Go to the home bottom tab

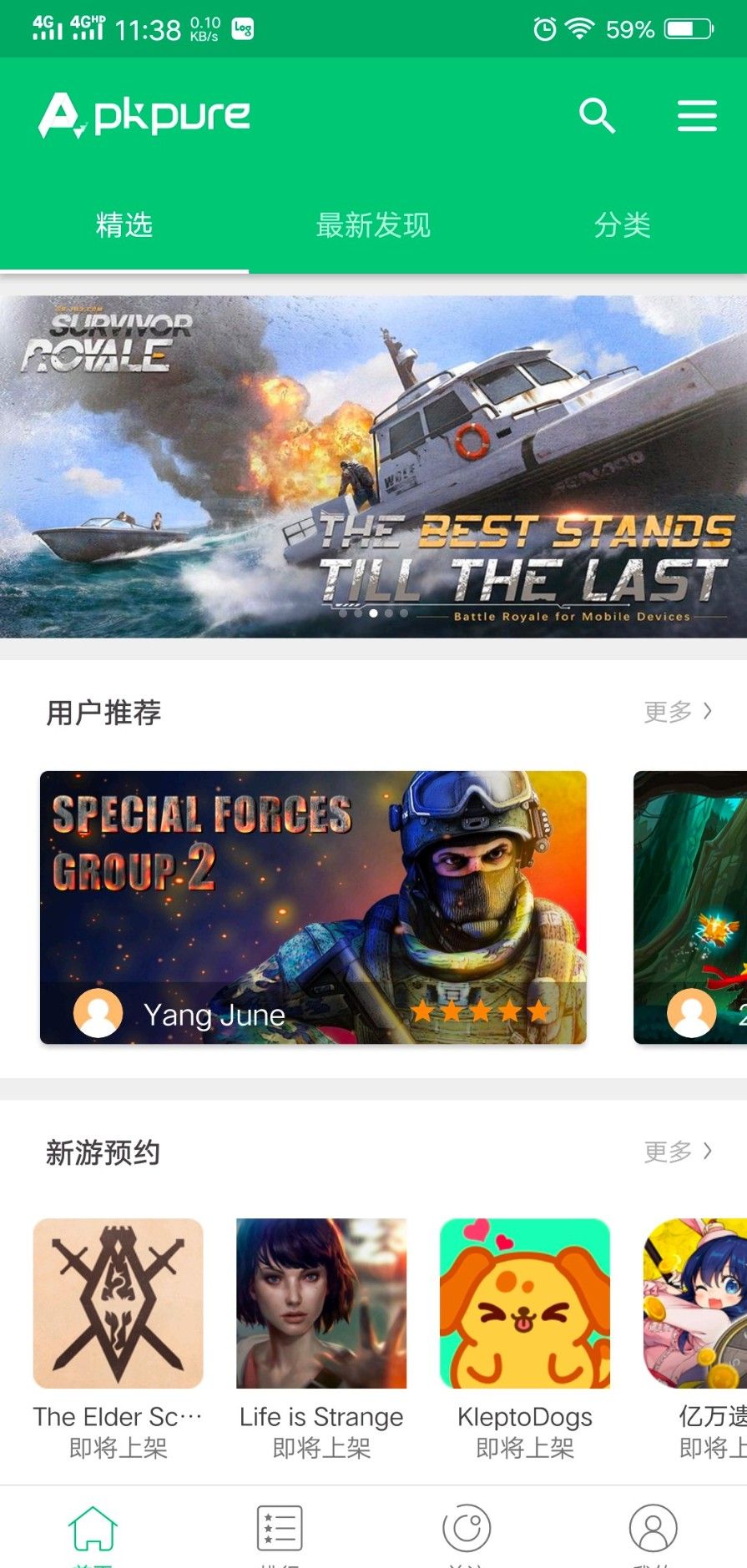coord(93,1531)
